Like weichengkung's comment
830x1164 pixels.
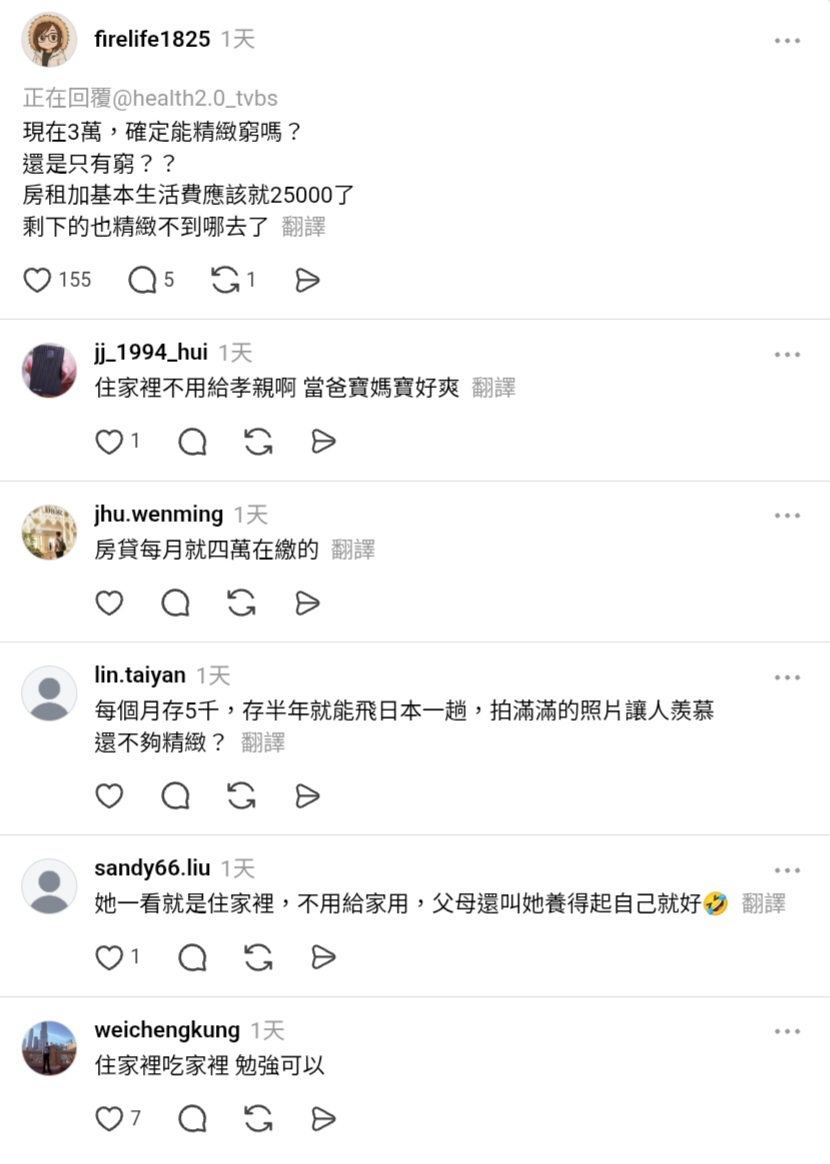pos(109,1118)
